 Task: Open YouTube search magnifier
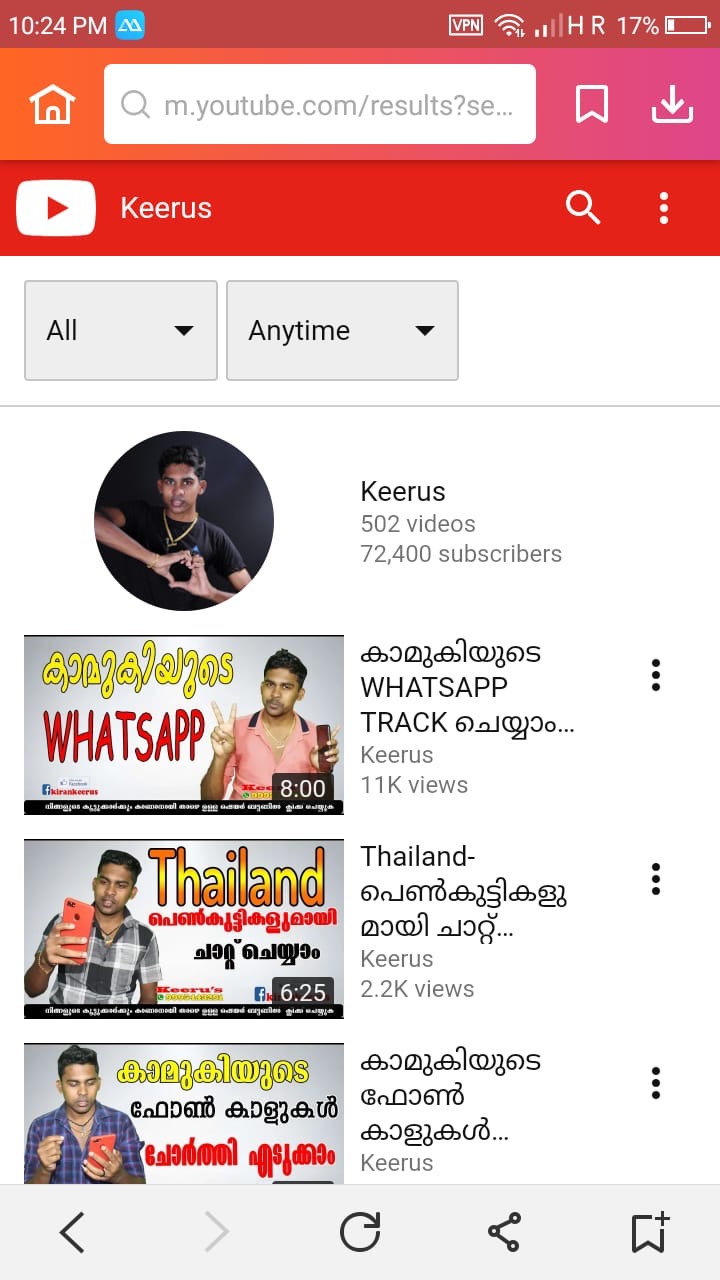pos(583,208)
